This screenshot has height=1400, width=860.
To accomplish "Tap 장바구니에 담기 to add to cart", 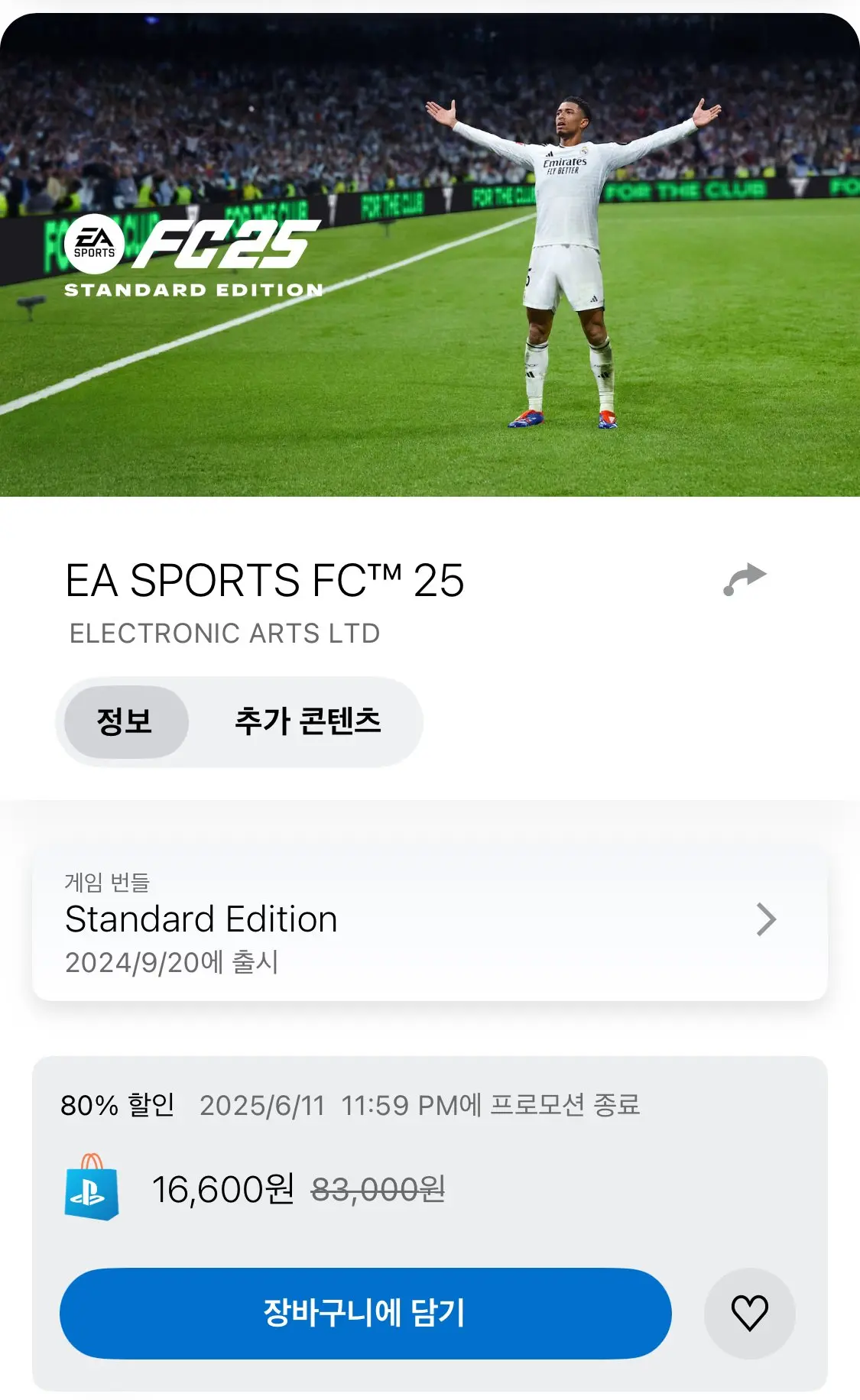I will (365, 1313).
